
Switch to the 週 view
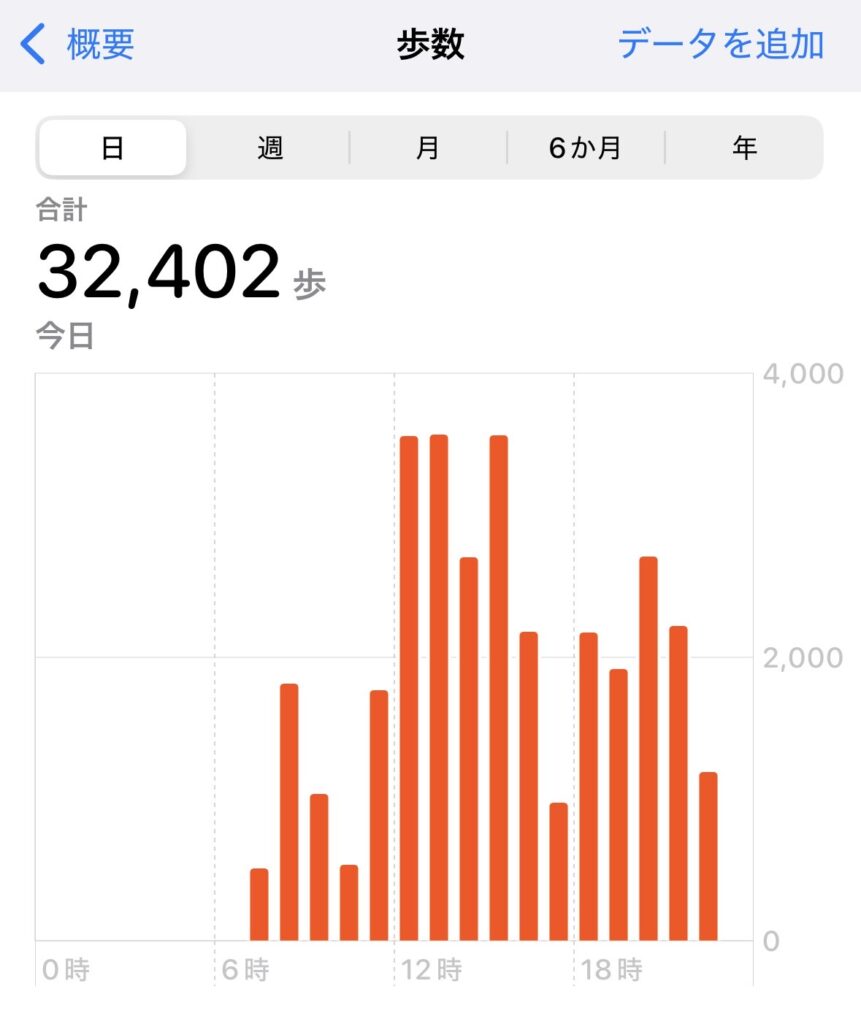click(x=270, y=148)
